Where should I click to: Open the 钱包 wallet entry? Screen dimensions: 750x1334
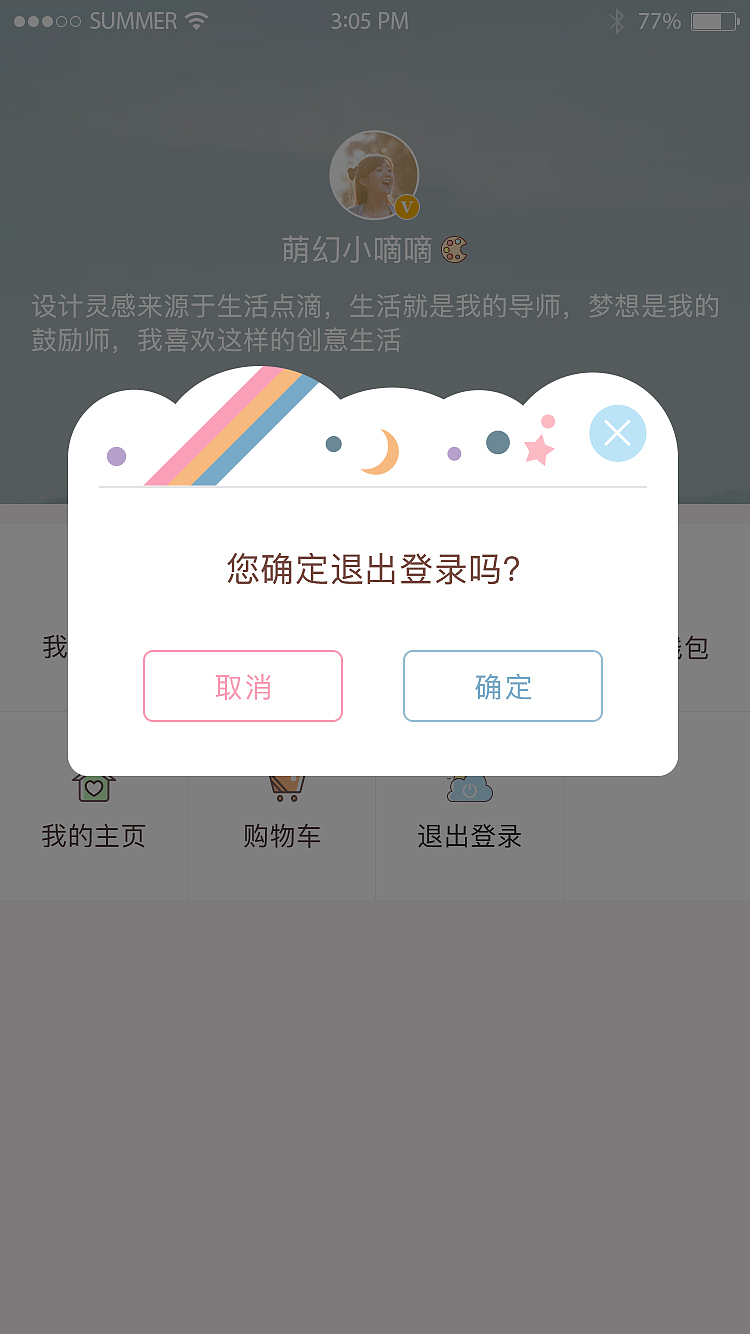click(697, 649)
